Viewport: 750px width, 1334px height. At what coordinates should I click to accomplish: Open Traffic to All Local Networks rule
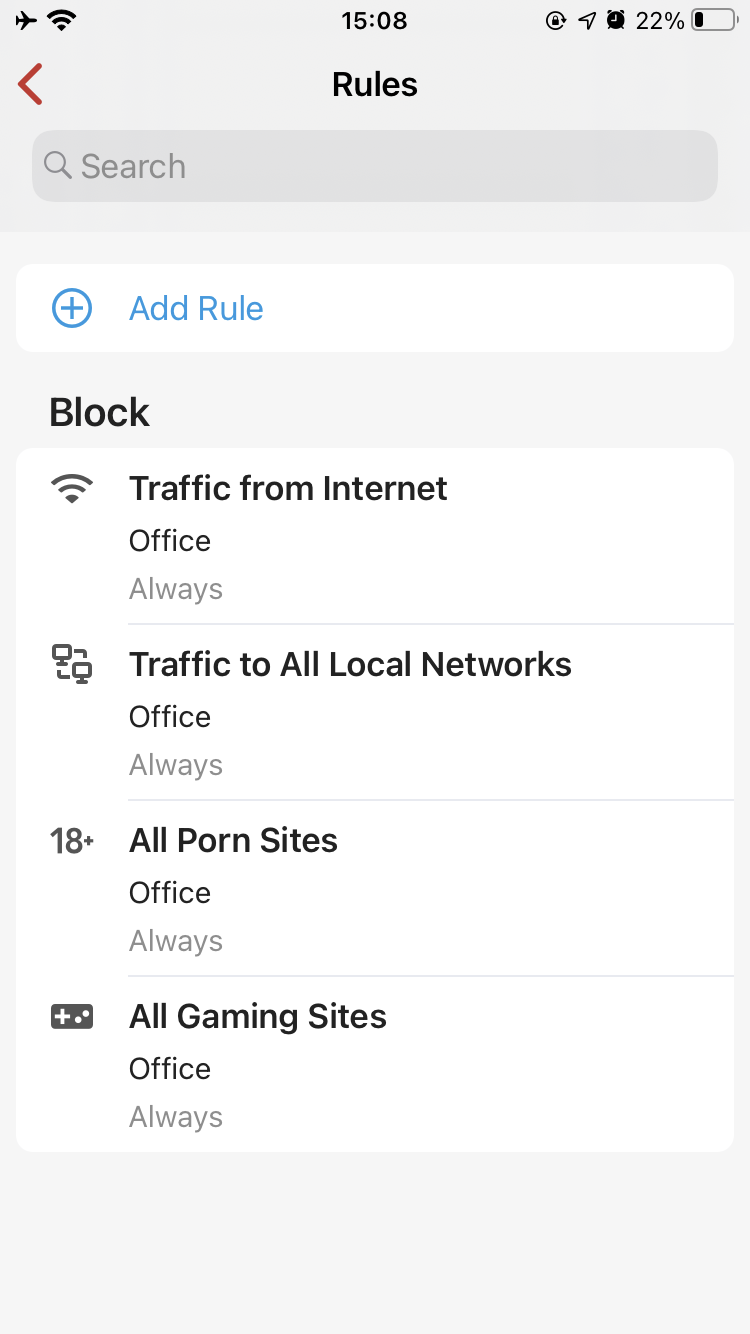[x=375, y=712]
